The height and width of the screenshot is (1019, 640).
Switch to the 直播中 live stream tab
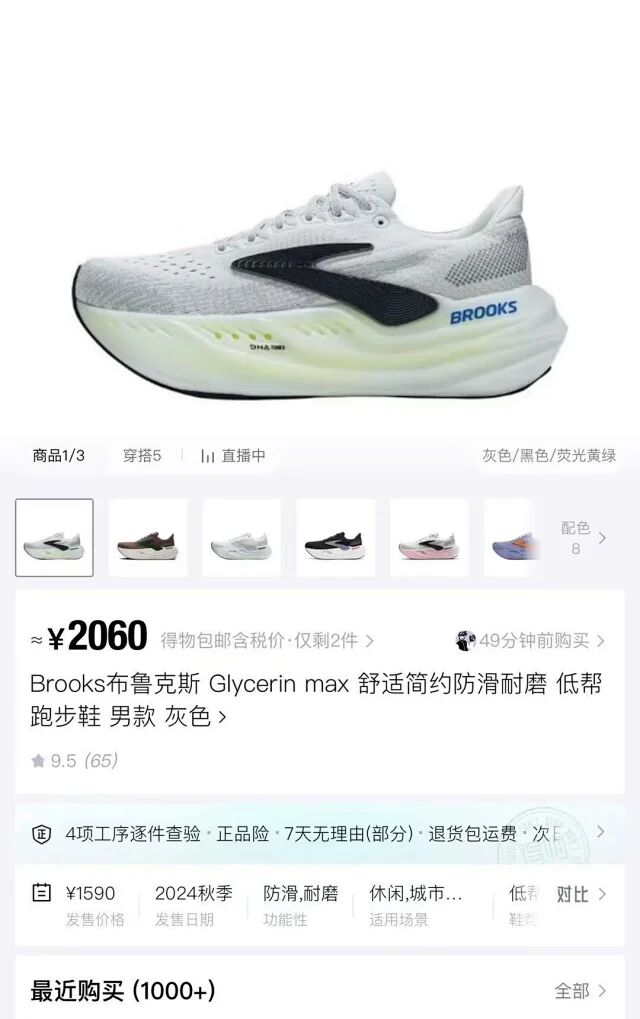[x=233, y=456]
